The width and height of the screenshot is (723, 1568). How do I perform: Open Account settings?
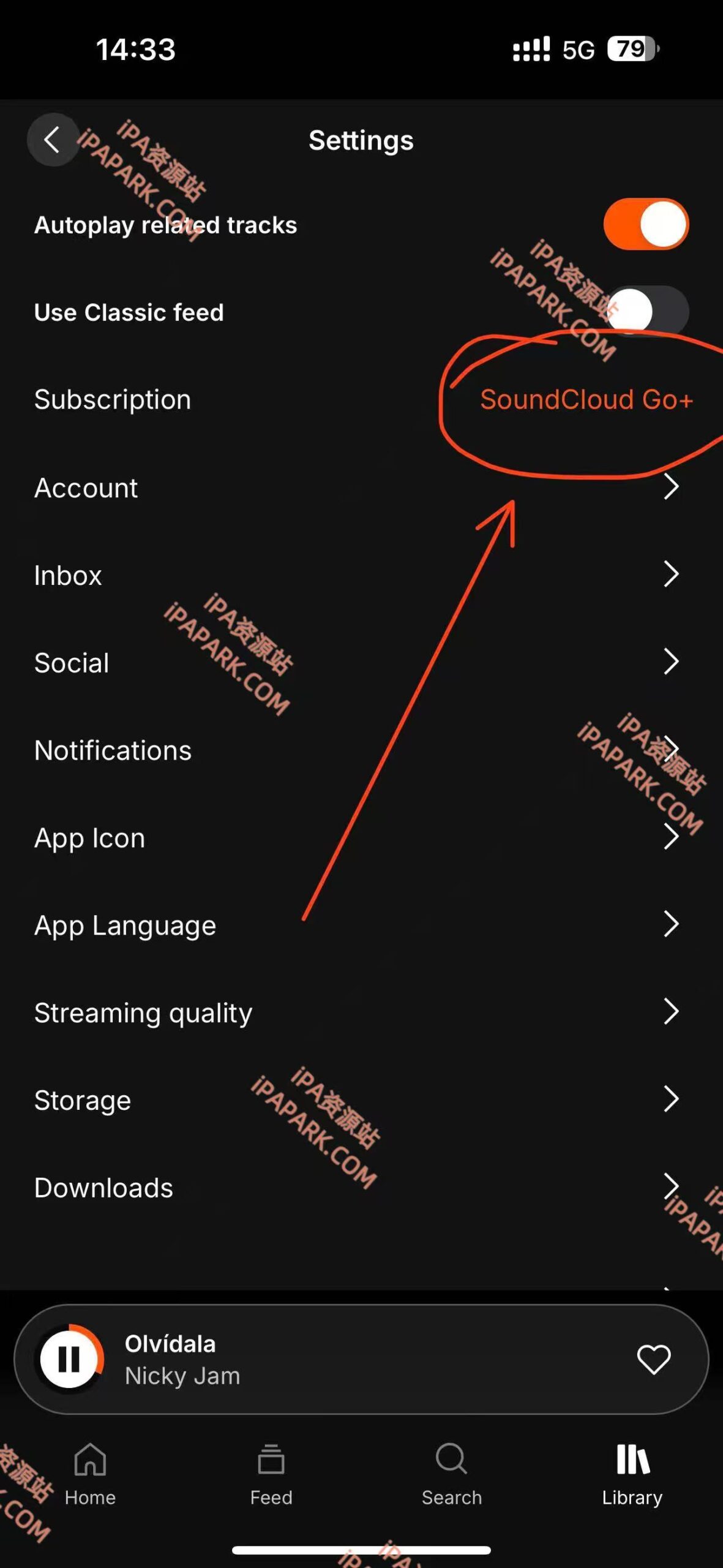pos(361,488)
